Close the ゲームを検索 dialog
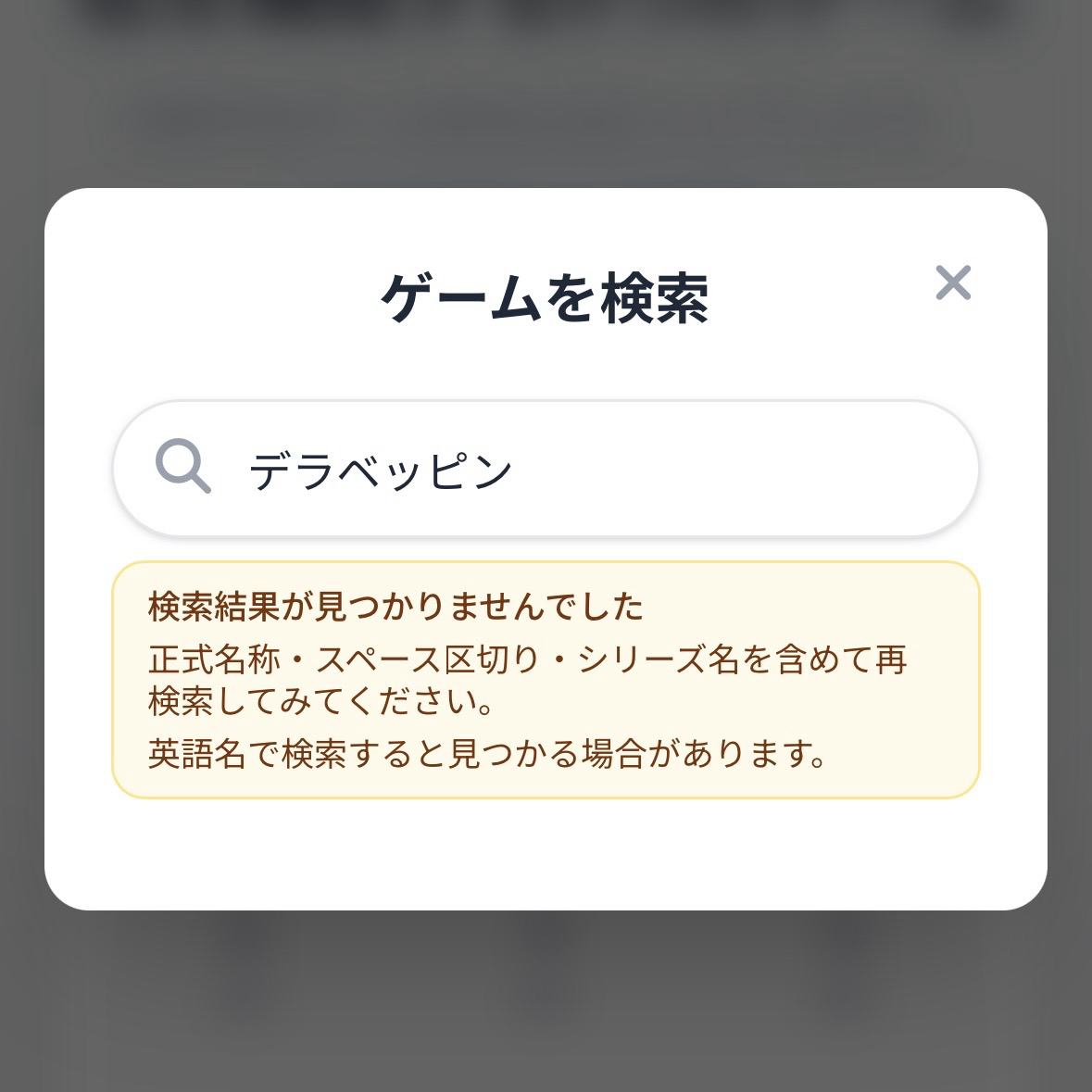The image size is (1092, 1092). (952, 282)
